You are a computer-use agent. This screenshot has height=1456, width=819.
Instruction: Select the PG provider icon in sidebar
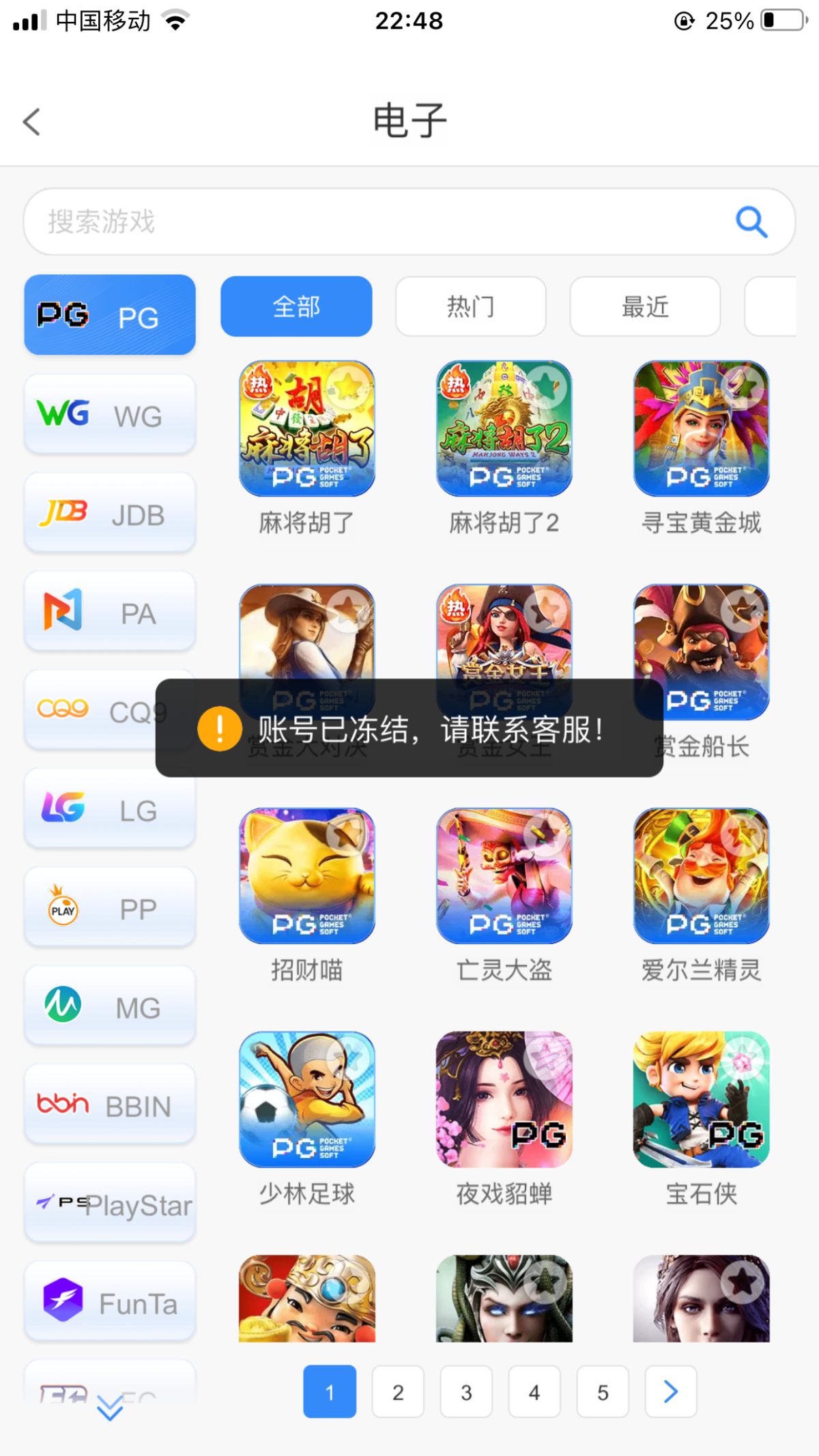point(109,315)
